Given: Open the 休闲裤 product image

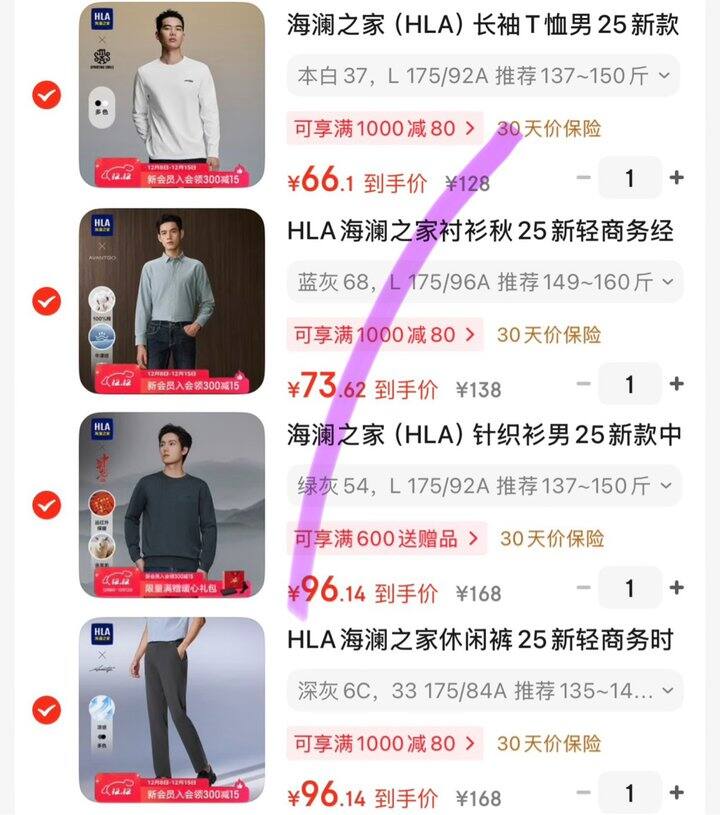Looking at the screenshot, I should pyautogui.click(x=172, y=711).
